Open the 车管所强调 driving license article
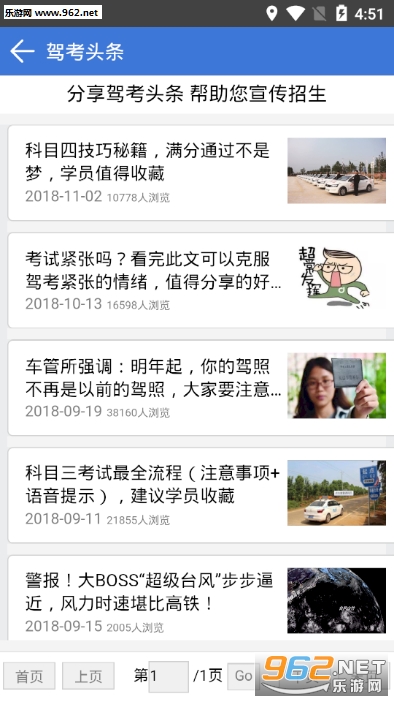394x702 pixels. point(201,388)
